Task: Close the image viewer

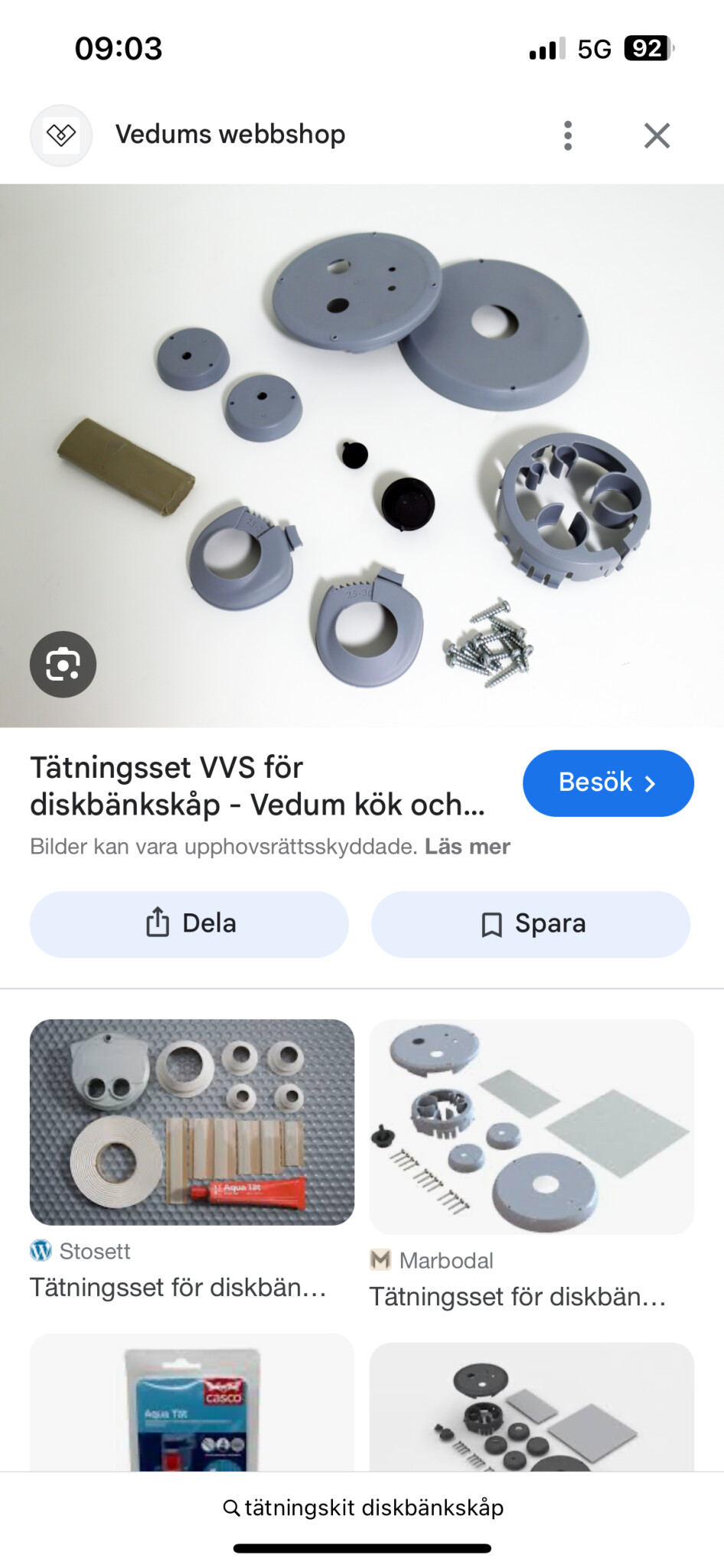Action: pos(656,136)
